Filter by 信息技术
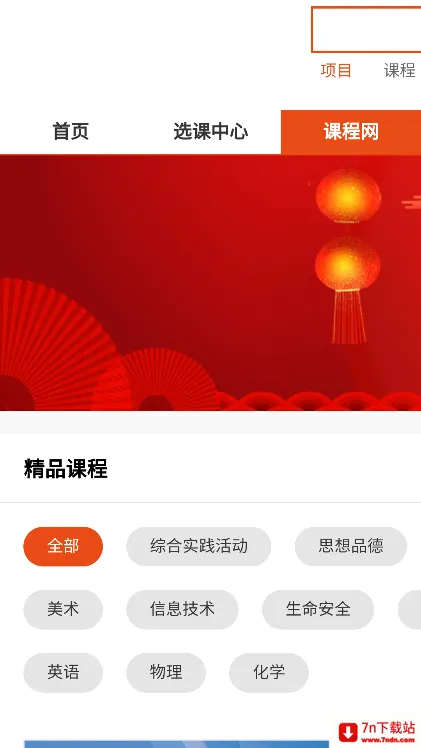 click(x=182, y=609)
